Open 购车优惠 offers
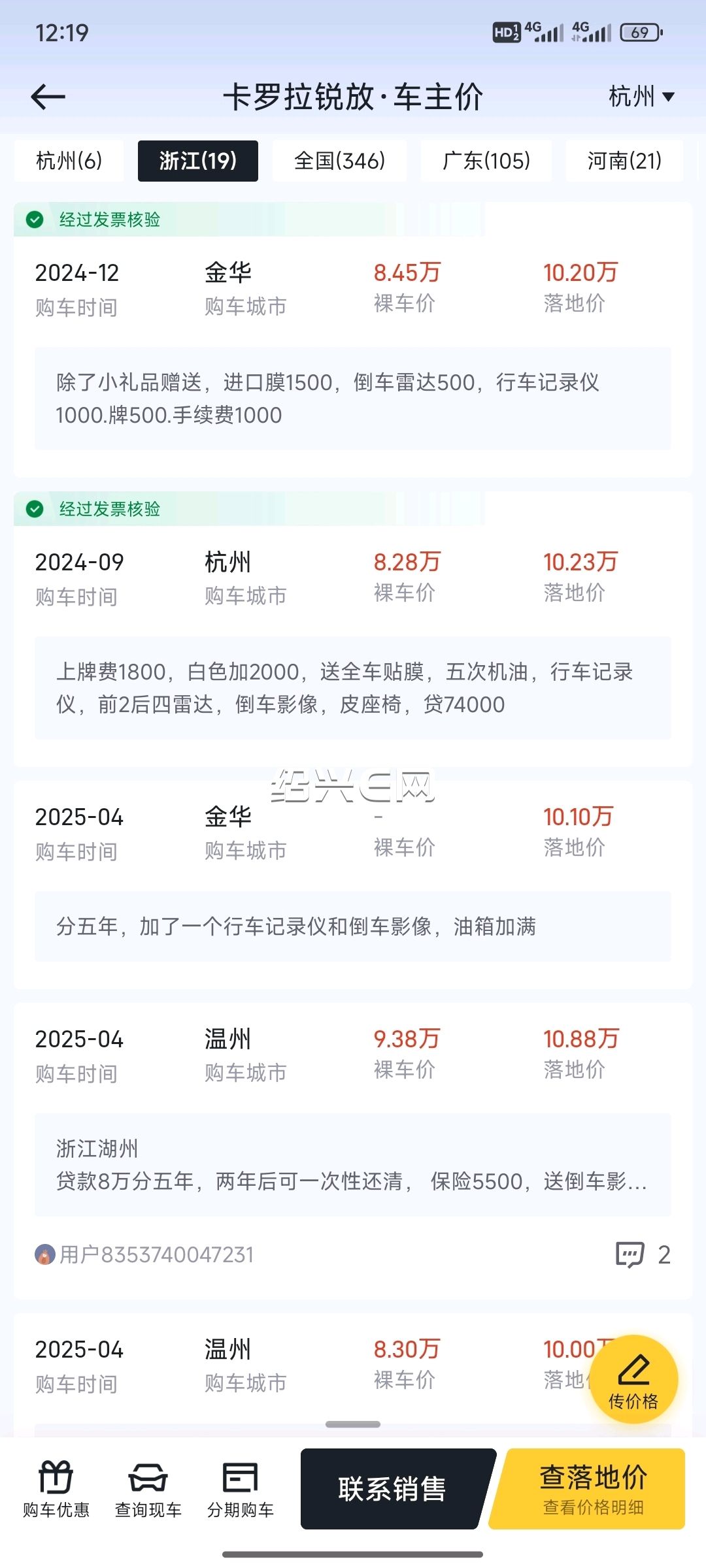The height and width of the screenshot is (1568, 706). tap(56, 1490)
